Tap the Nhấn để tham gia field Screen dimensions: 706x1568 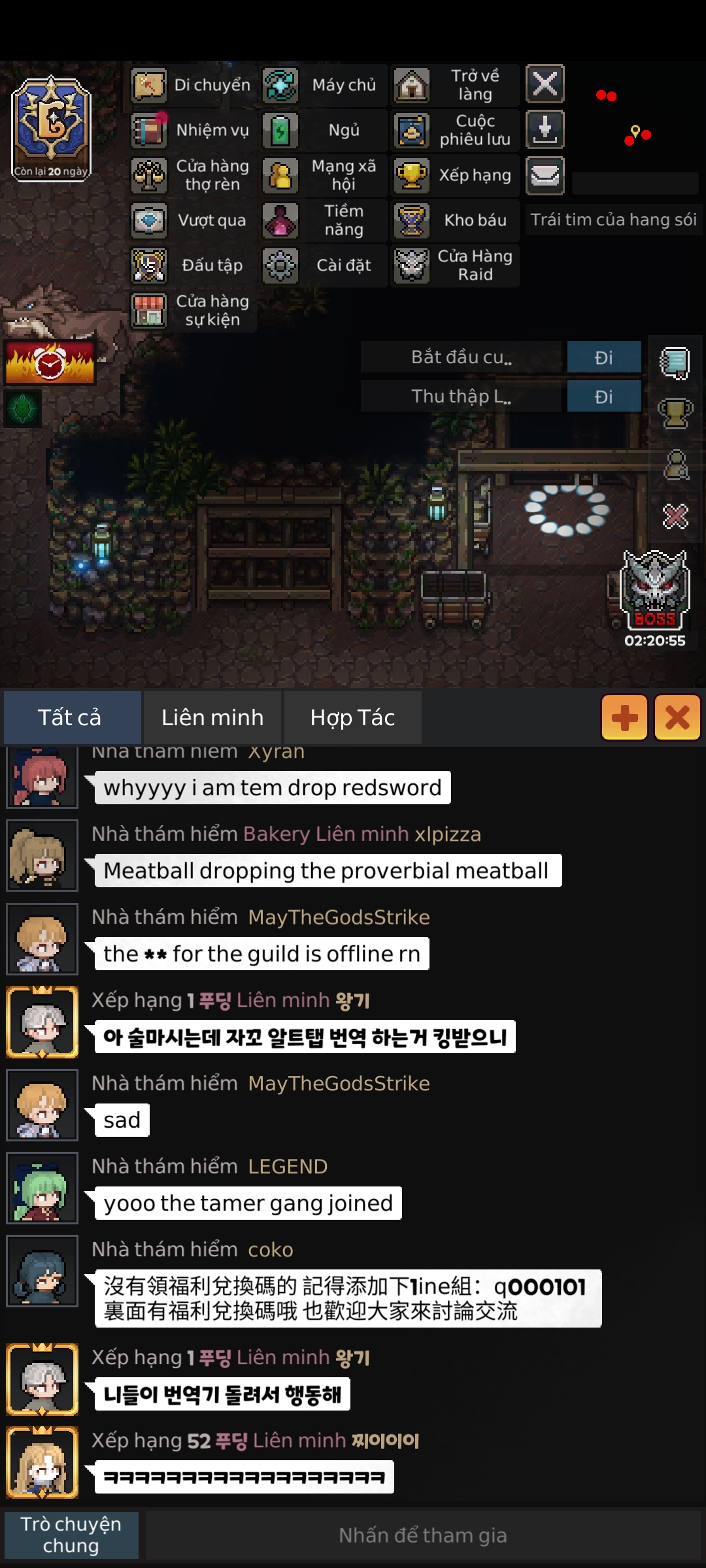point(422,1535)
